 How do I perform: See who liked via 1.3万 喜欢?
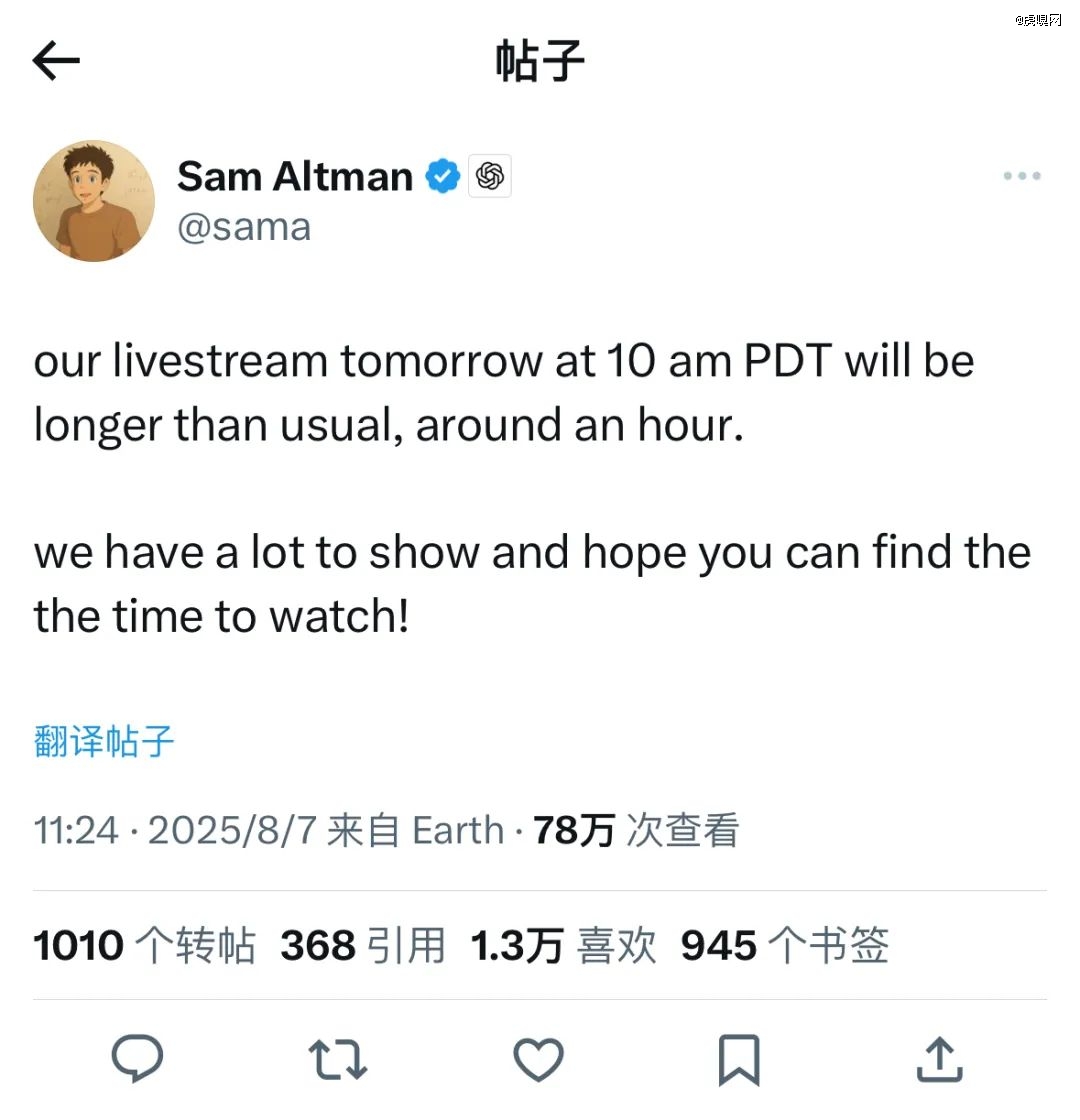pos(563,946)
